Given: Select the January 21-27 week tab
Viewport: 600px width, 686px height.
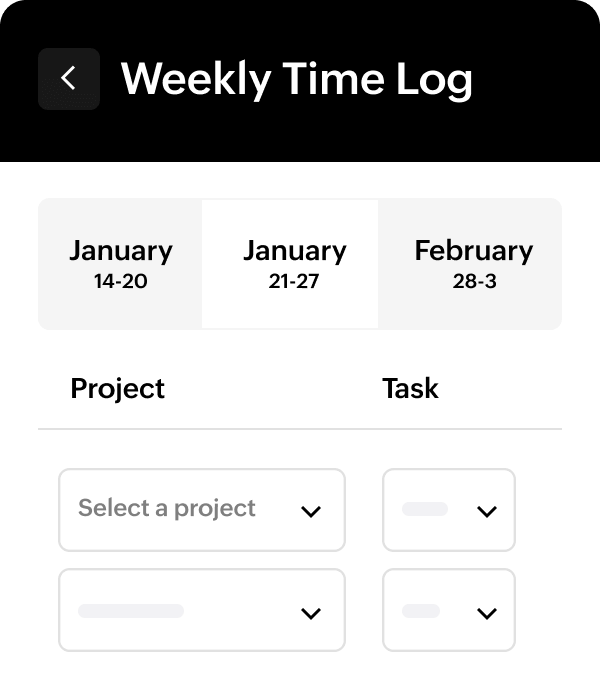Looking at the screenshot, I should click(x=293, y=264).
